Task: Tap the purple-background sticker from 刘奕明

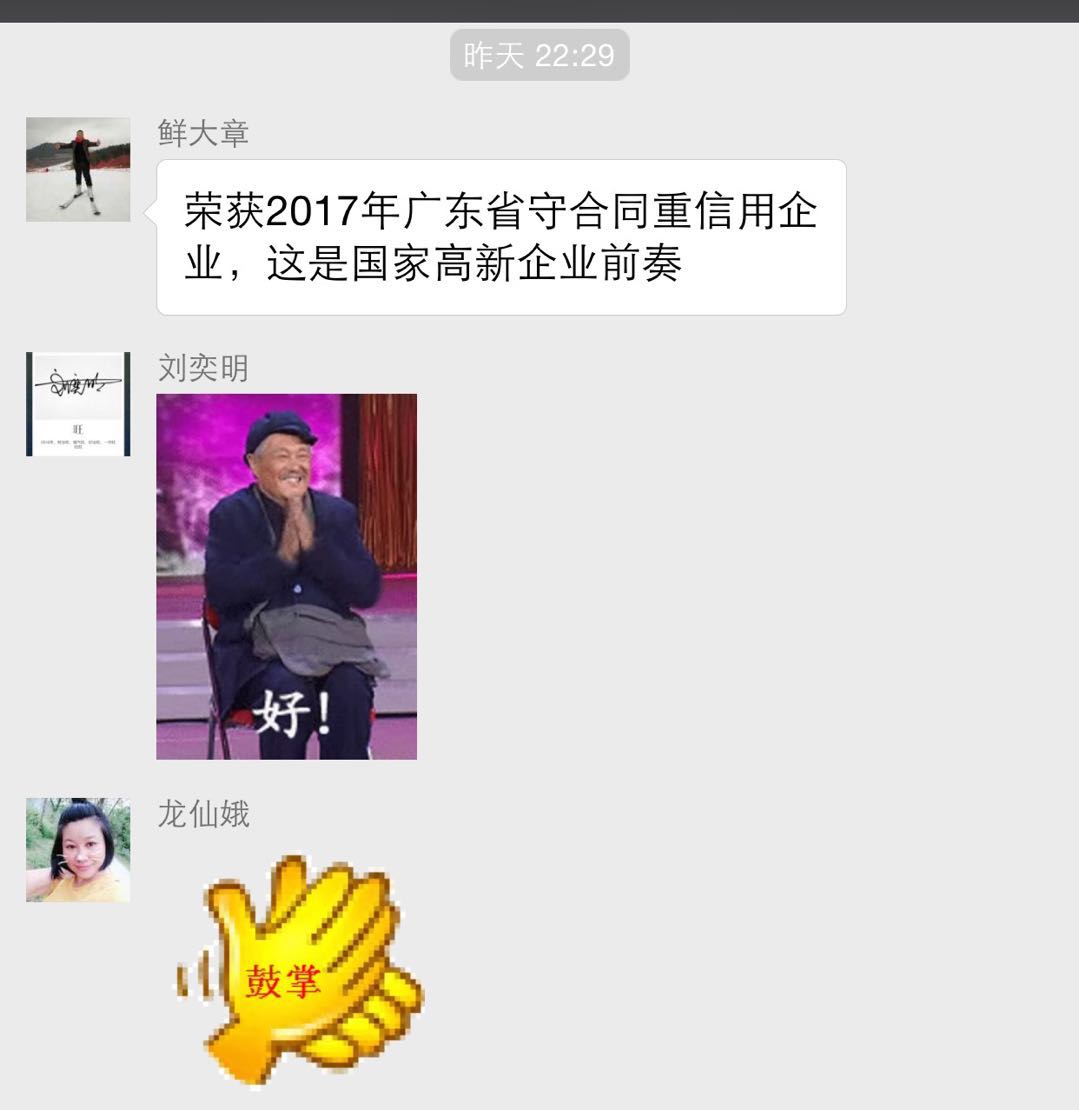Action: click(x=286, y=578)
